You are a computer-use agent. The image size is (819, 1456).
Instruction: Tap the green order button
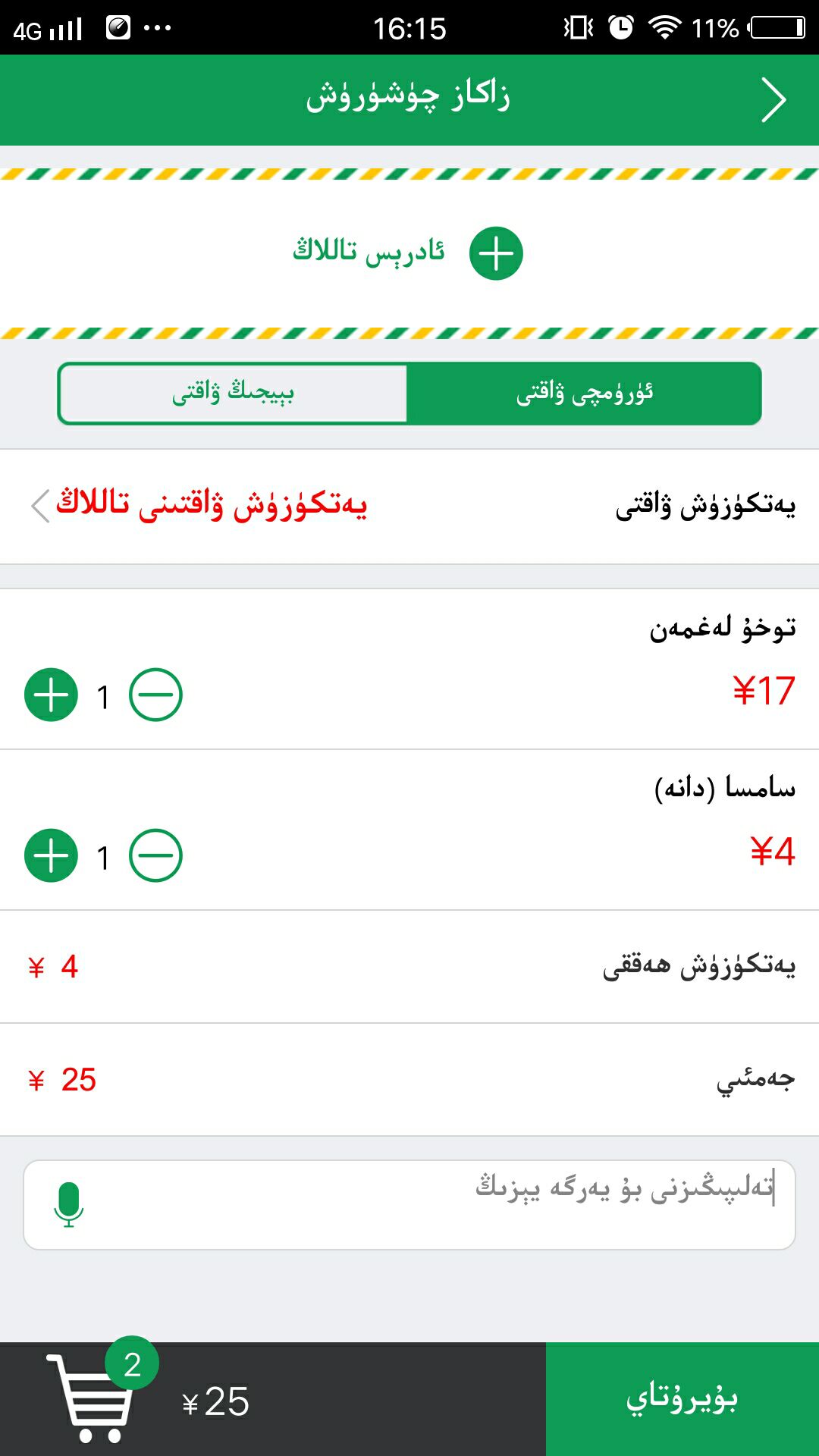click(x=682, y=1399)
